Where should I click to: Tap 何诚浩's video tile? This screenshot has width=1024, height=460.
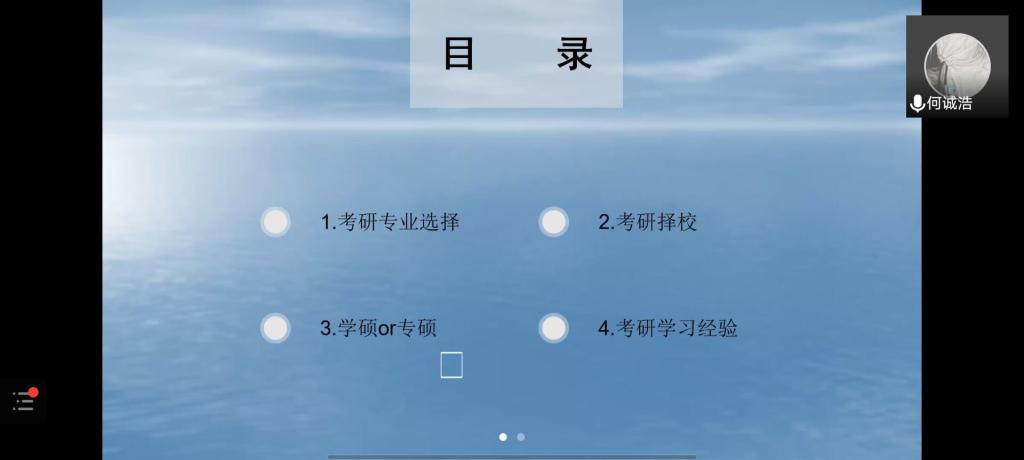[956, 66]
